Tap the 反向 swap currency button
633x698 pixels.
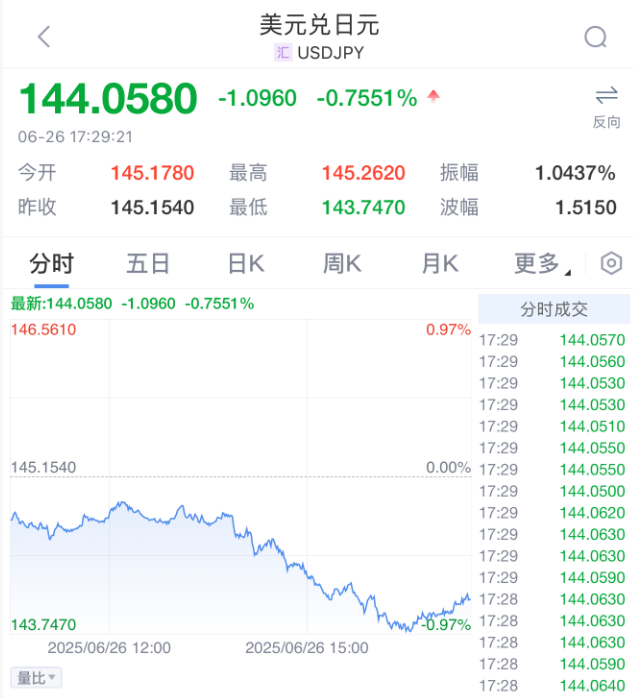(x=606, y=105)
